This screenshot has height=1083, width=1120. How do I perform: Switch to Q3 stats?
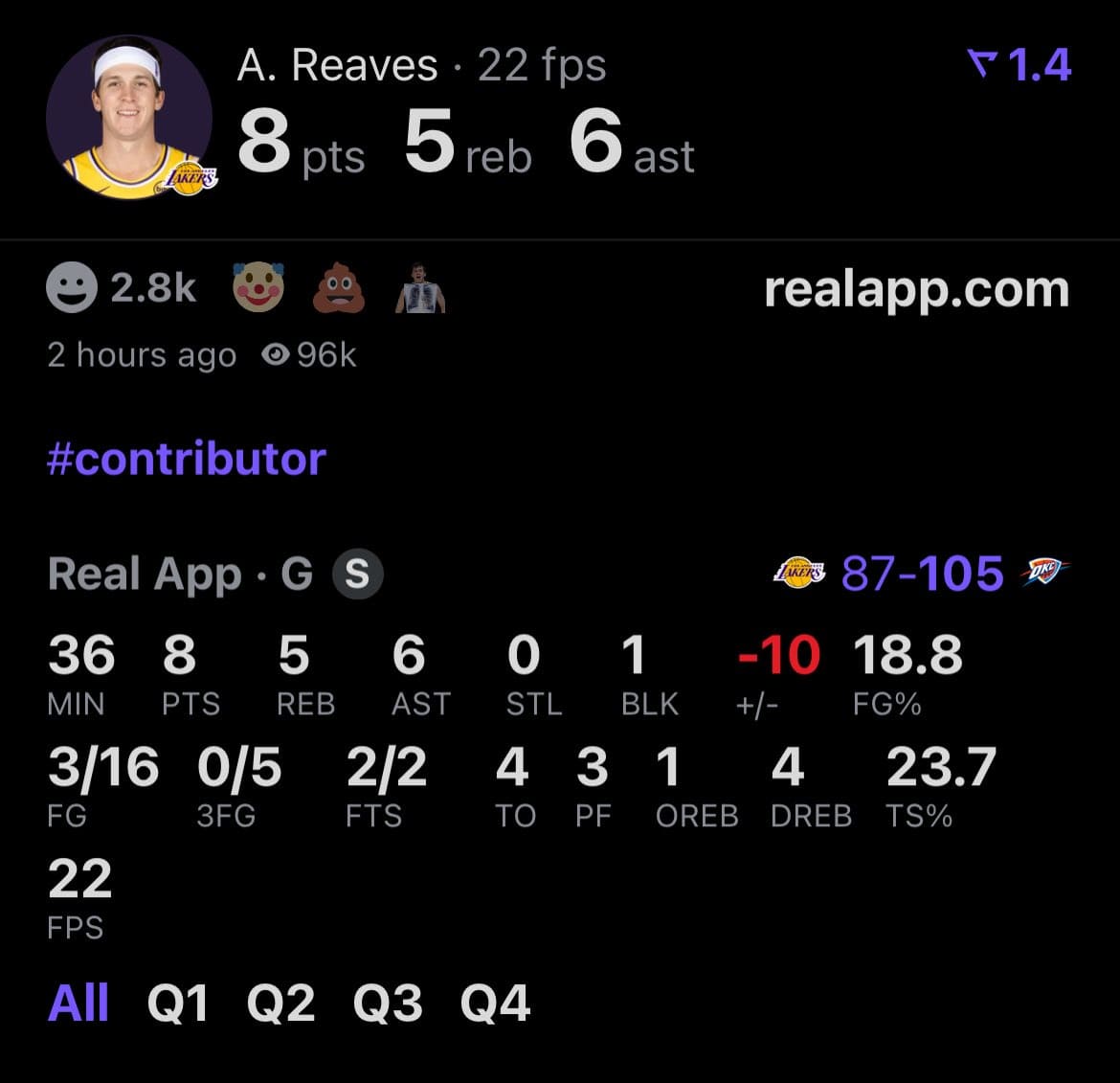click(388, 1003)
